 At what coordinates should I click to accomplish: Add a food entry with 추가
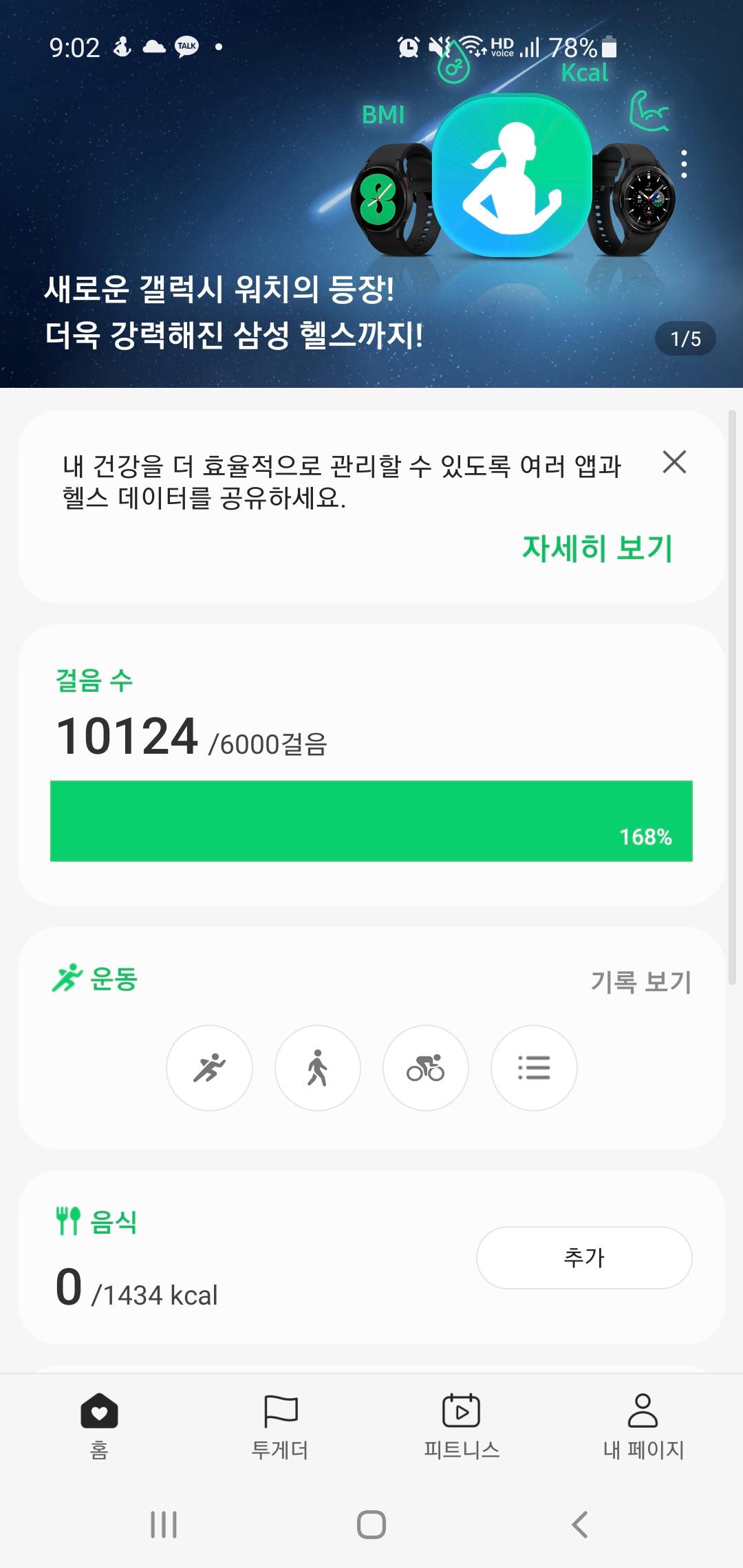point(584,1257)
